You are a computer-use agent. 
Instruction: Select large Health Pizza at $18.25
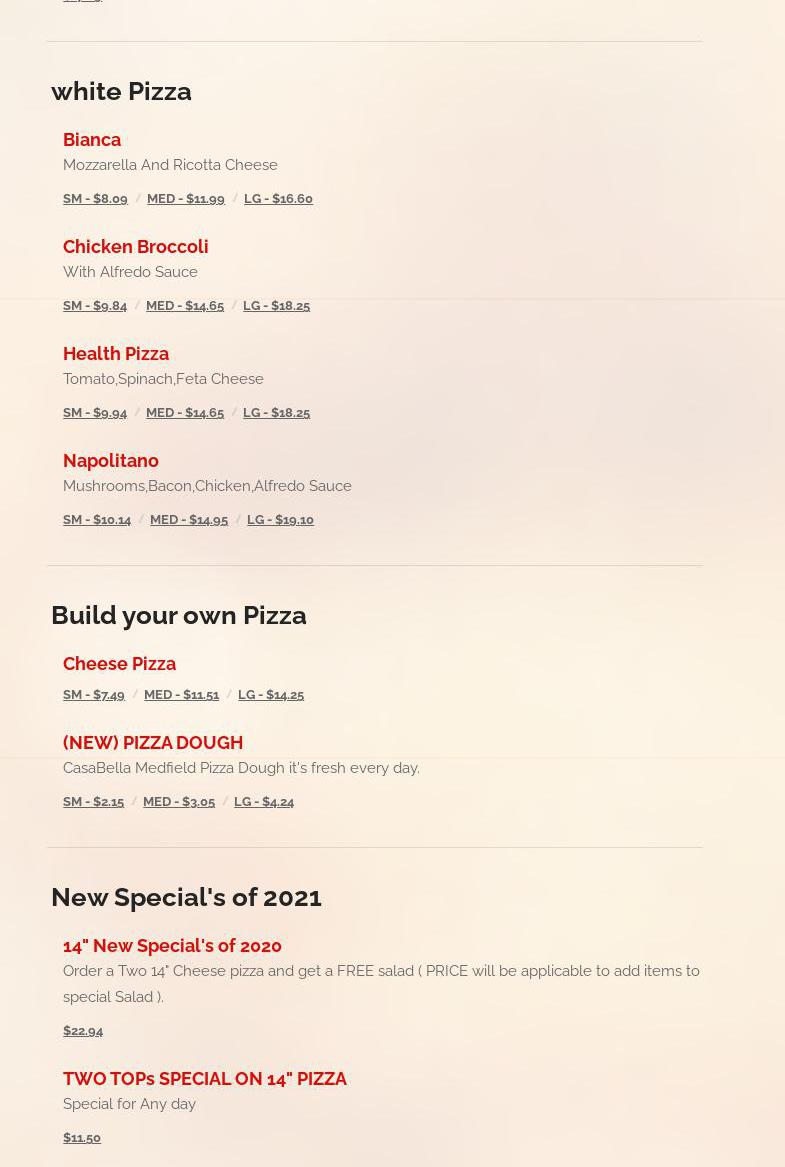pyautogui.click(x=276, y=413)
